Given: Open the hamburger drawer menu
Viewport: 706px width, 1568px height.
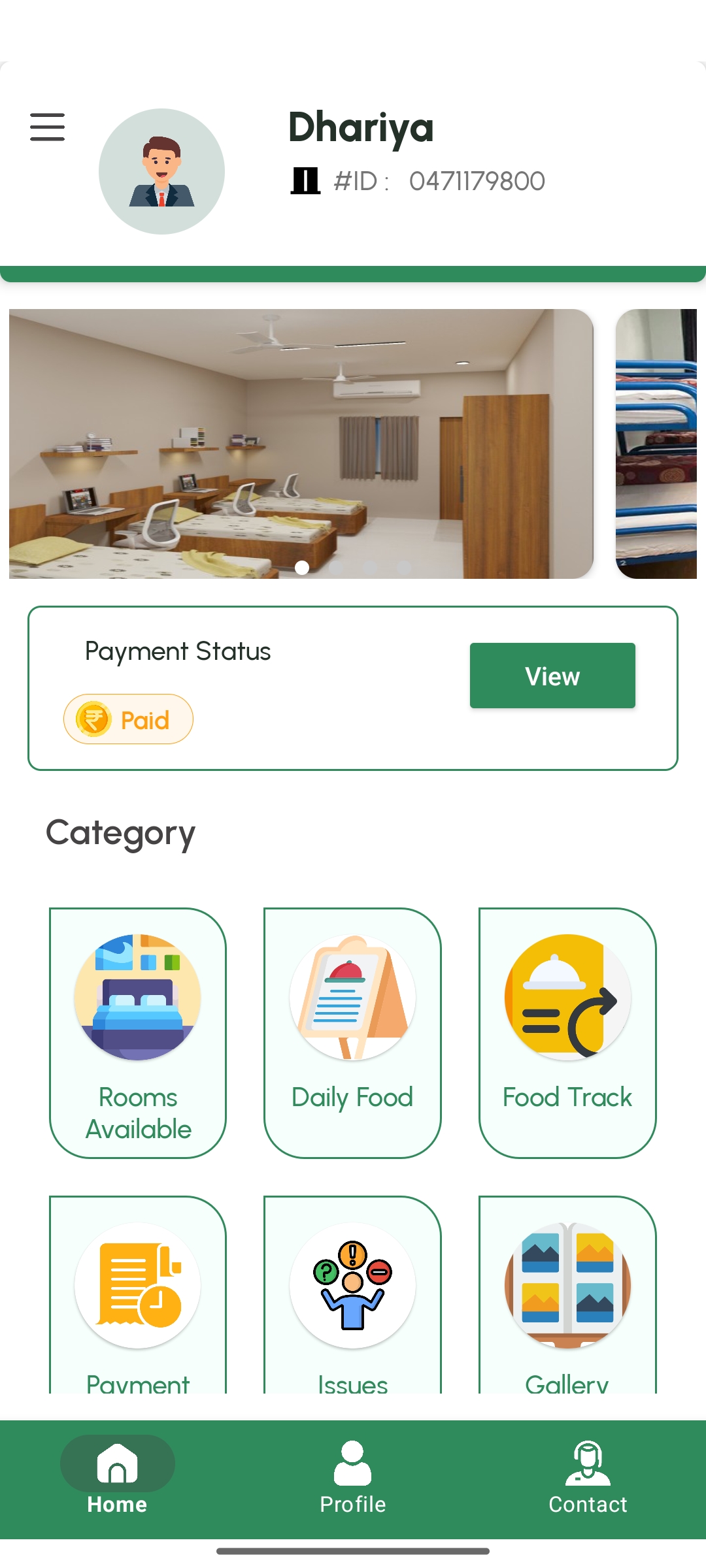Looking at the screenshot, I should coord(47,127).
